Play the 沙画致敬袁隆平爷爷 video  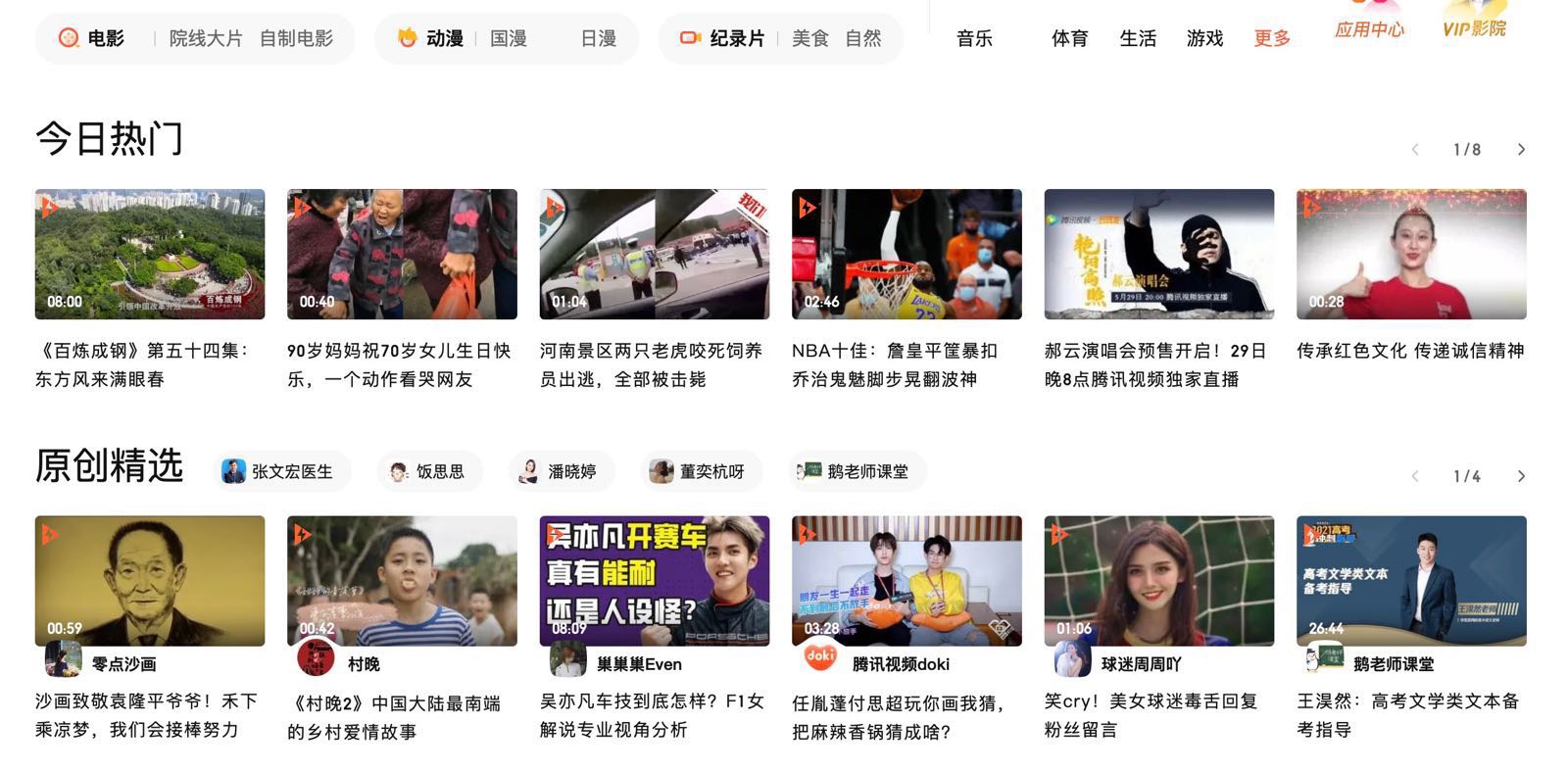pyautogui.click(x=149, y=580)
